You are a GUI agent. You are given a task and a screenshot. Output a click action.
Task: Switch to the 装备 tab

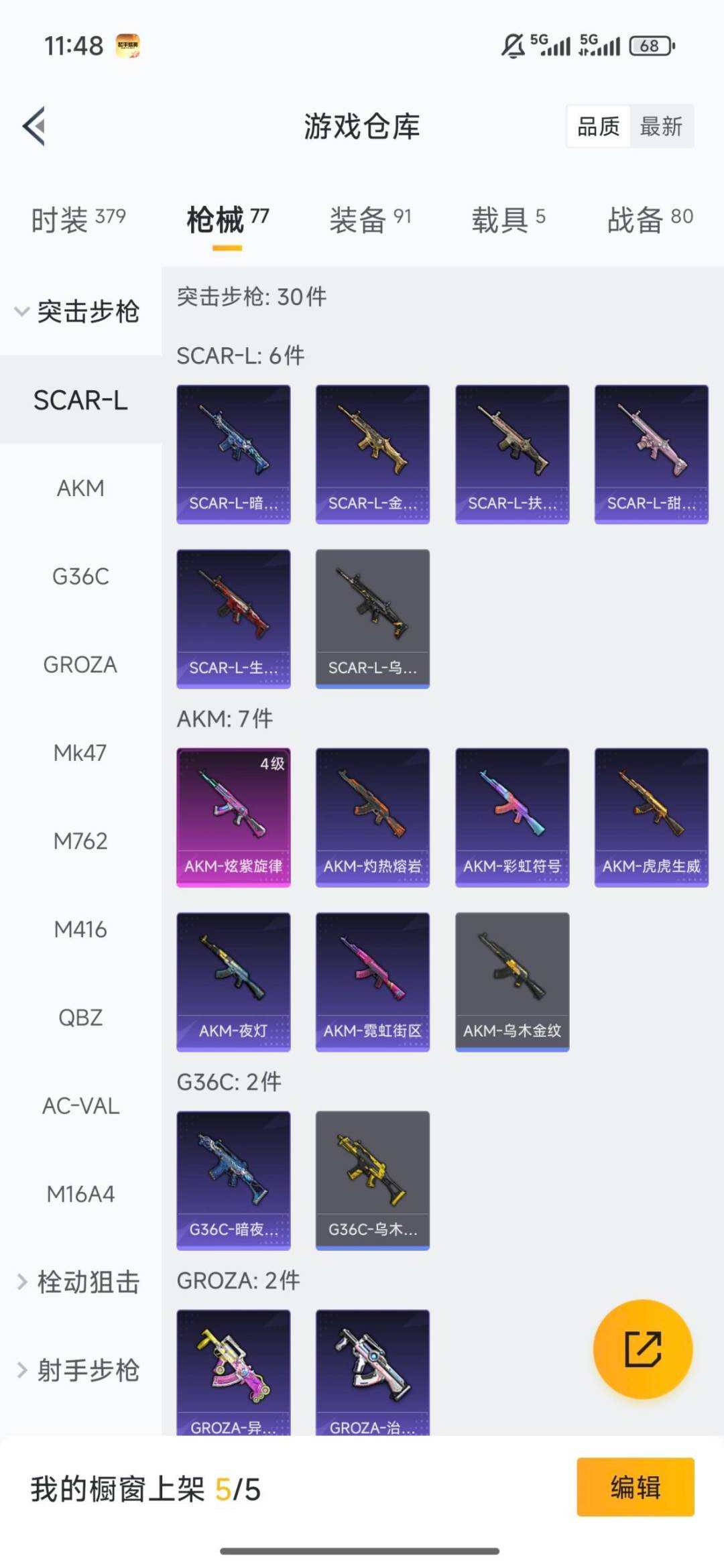(x=369, y=219)
